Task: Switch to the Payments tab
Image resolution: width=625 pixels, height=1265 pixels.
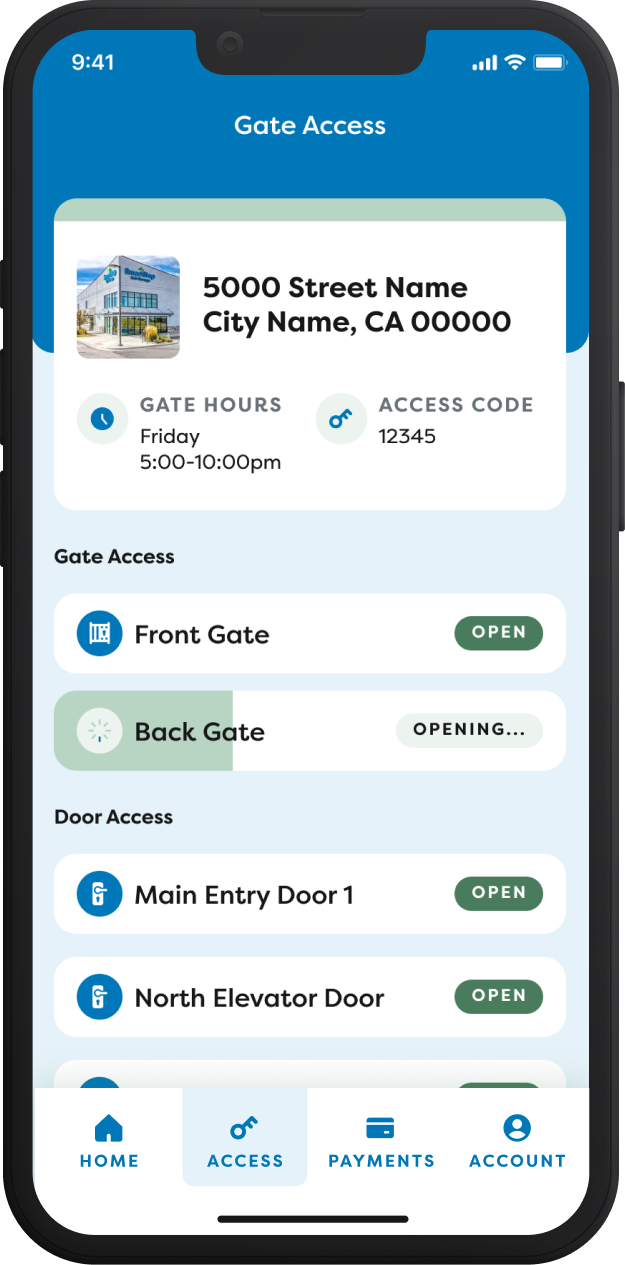Action: (381, 1142)
